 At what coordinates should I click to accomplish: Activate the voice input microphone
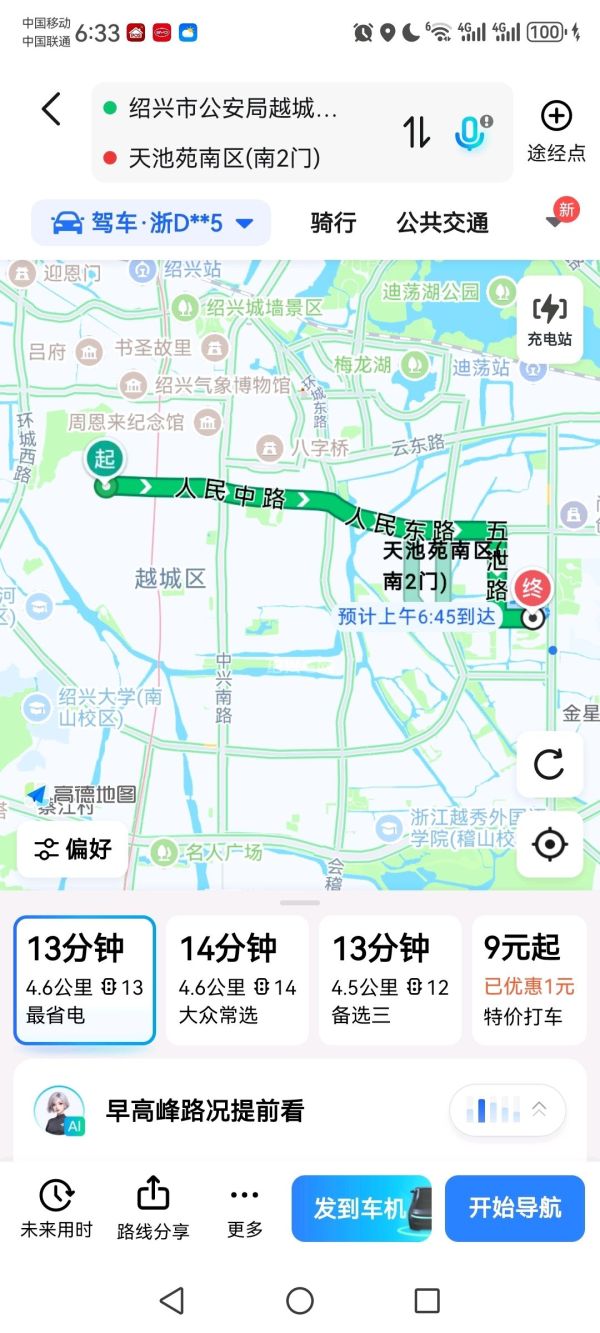(x=470, y=132)
